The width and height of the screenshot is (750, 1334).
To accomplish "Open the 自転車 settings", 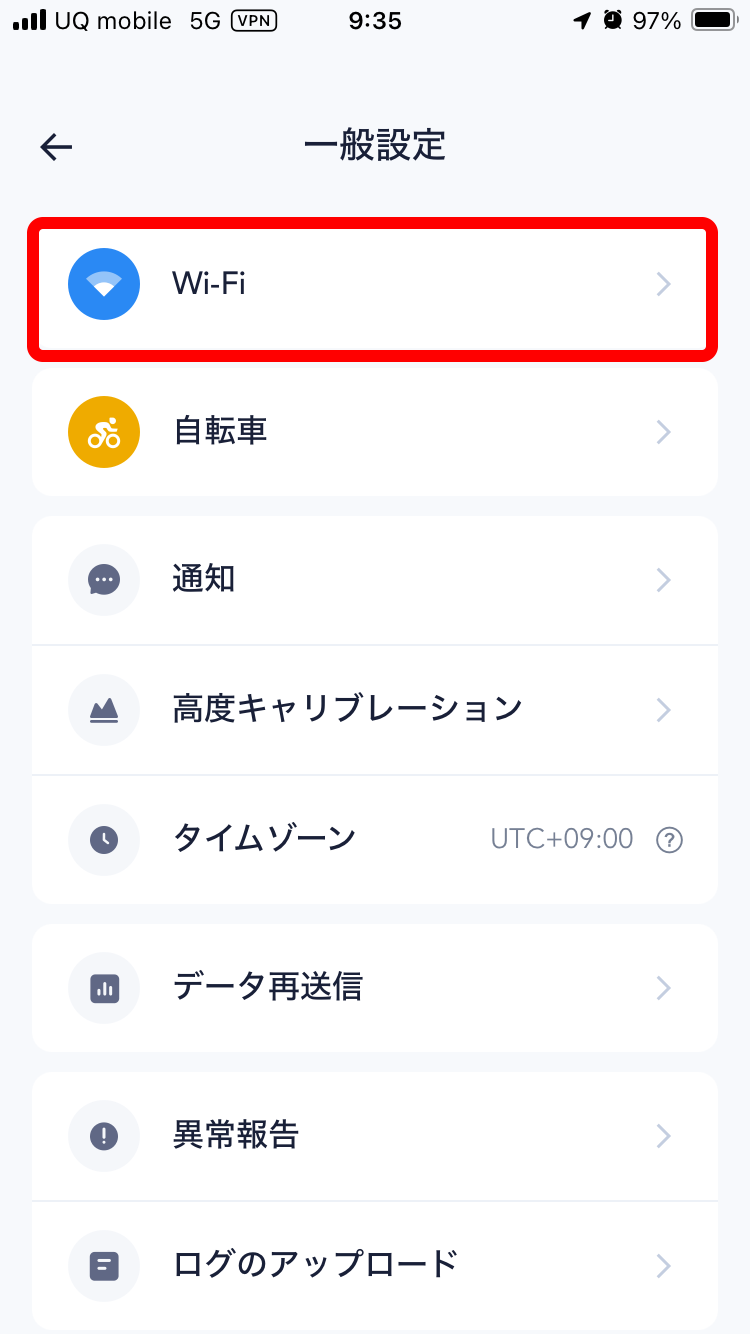I will [374, 432].
